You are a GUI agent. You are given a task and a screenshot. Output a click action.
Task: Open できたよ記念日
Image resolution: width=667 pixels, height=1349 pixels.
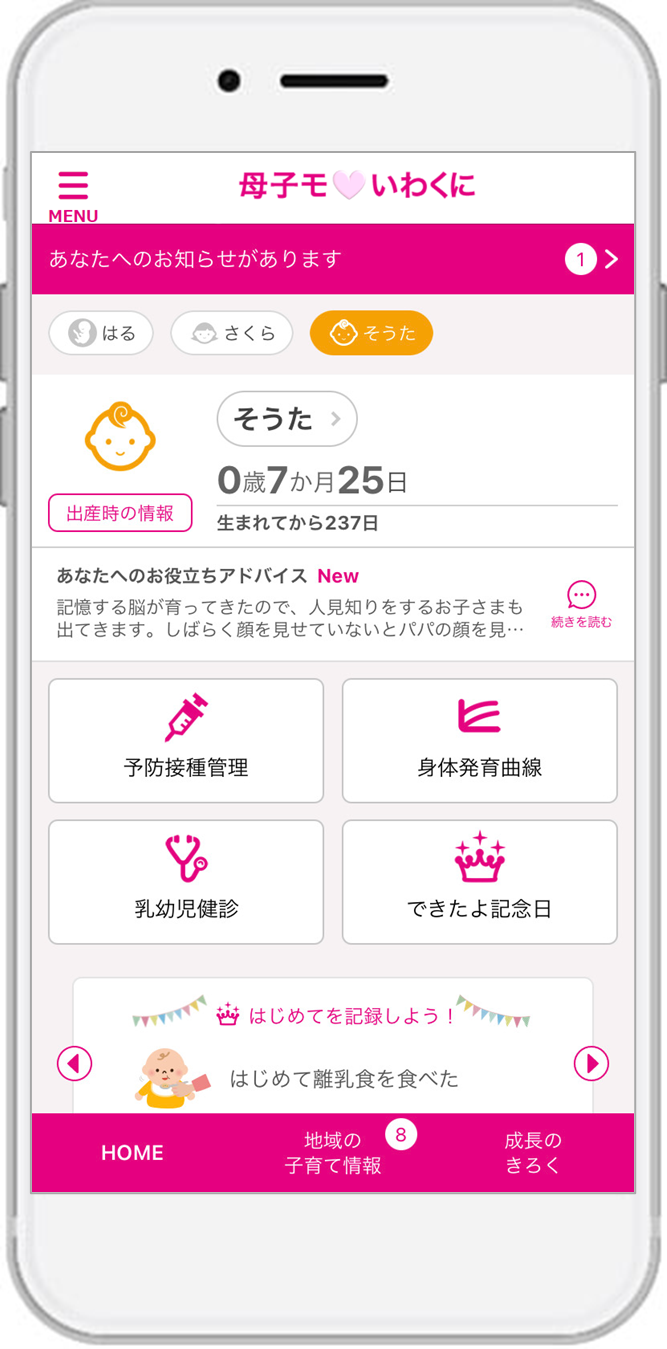(479, 882)
